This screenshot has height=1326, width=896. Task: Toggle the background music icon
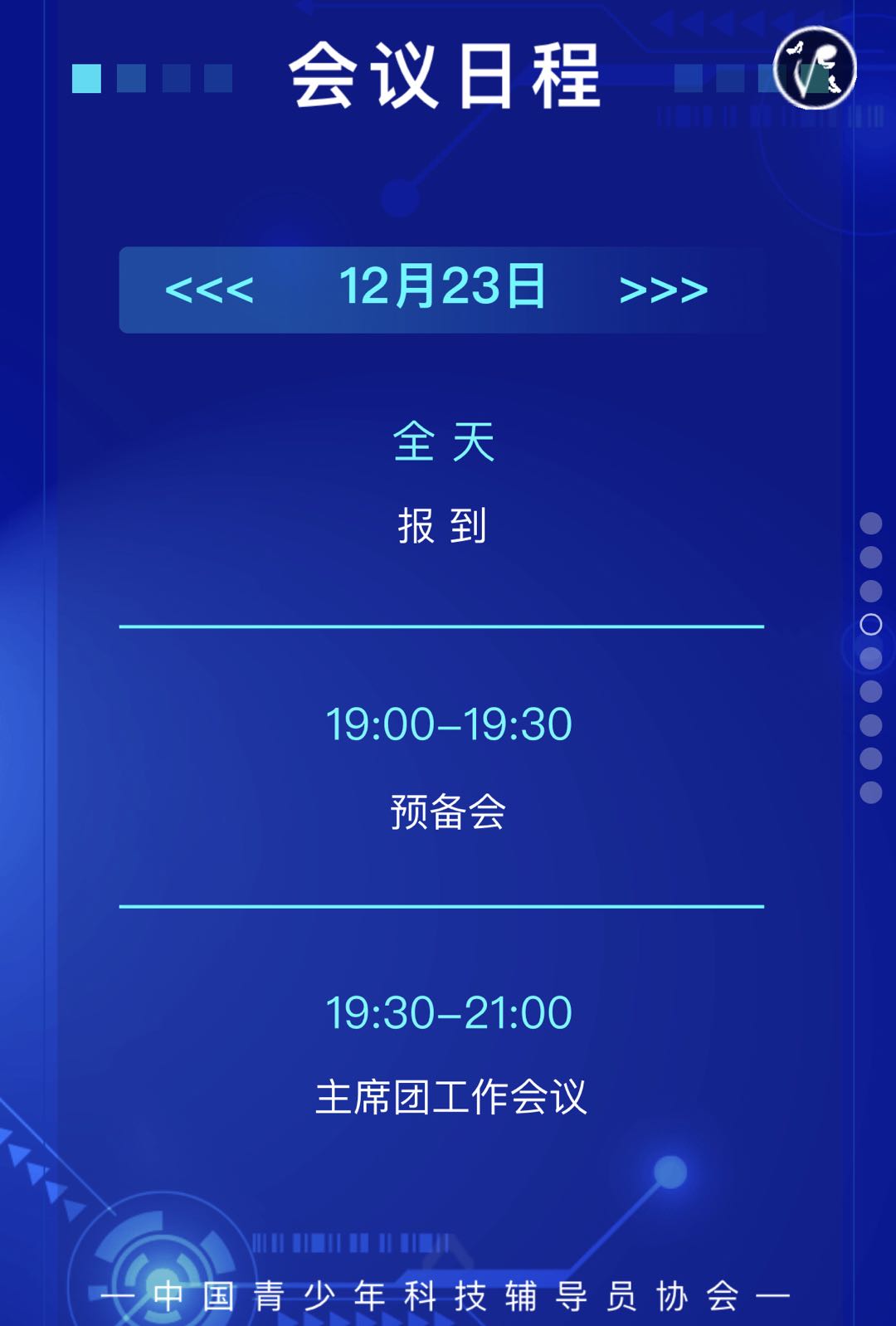point(815,68)
